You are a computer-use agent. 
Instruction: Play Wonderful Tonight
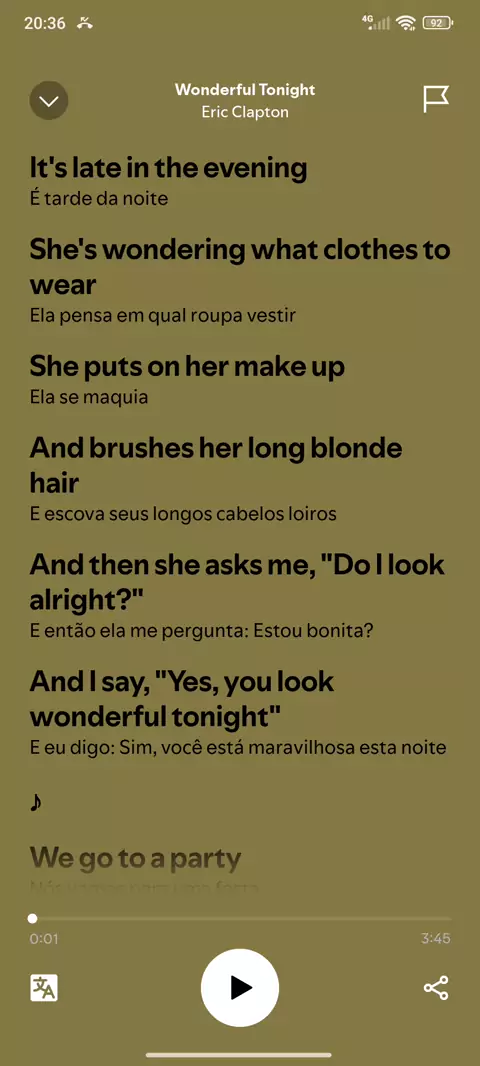(x=239, y=987)
